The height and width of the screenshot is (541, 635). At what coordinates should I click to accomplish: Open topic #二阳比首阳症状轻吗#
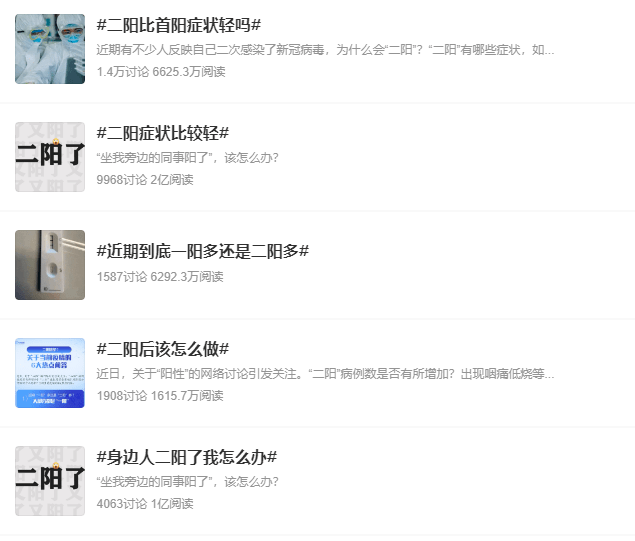179,25
